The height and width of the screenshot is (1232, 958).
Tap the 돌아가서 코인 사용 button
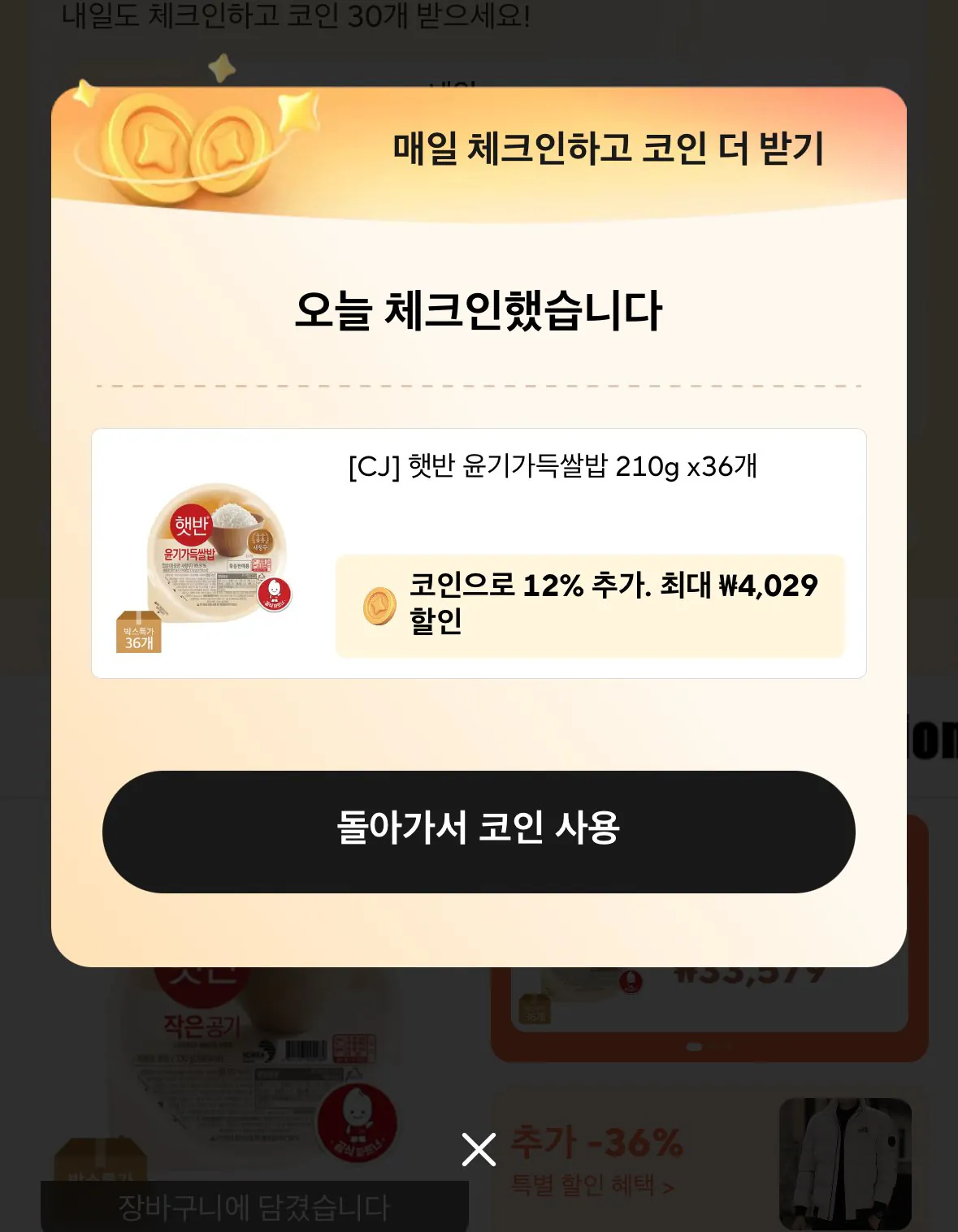(x=479, y=831)
